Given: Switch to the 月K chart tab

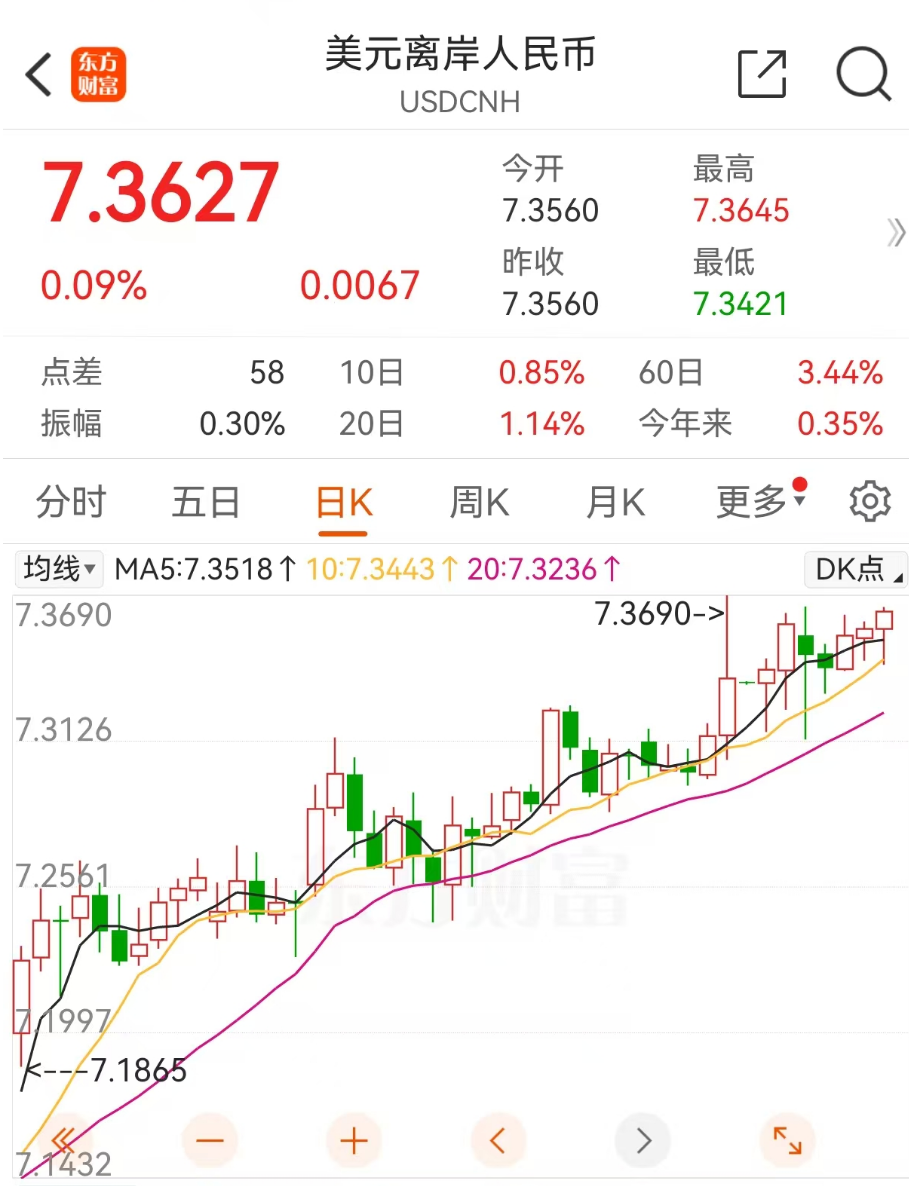Looking at the screenshot, I should click(615, 502).
